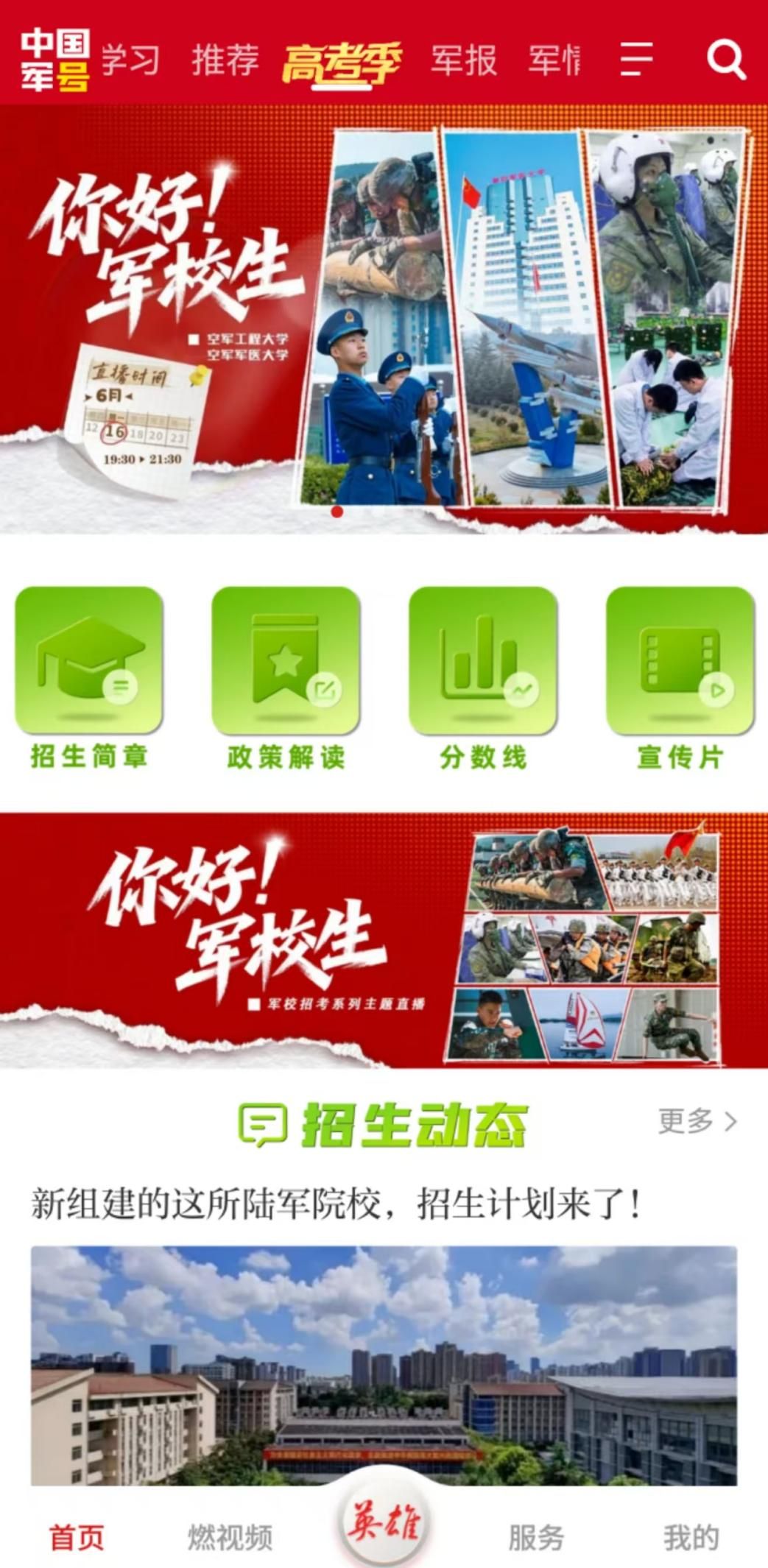Open the channel list menu icon
768x1568 pixels.
[x=636, y=60]
